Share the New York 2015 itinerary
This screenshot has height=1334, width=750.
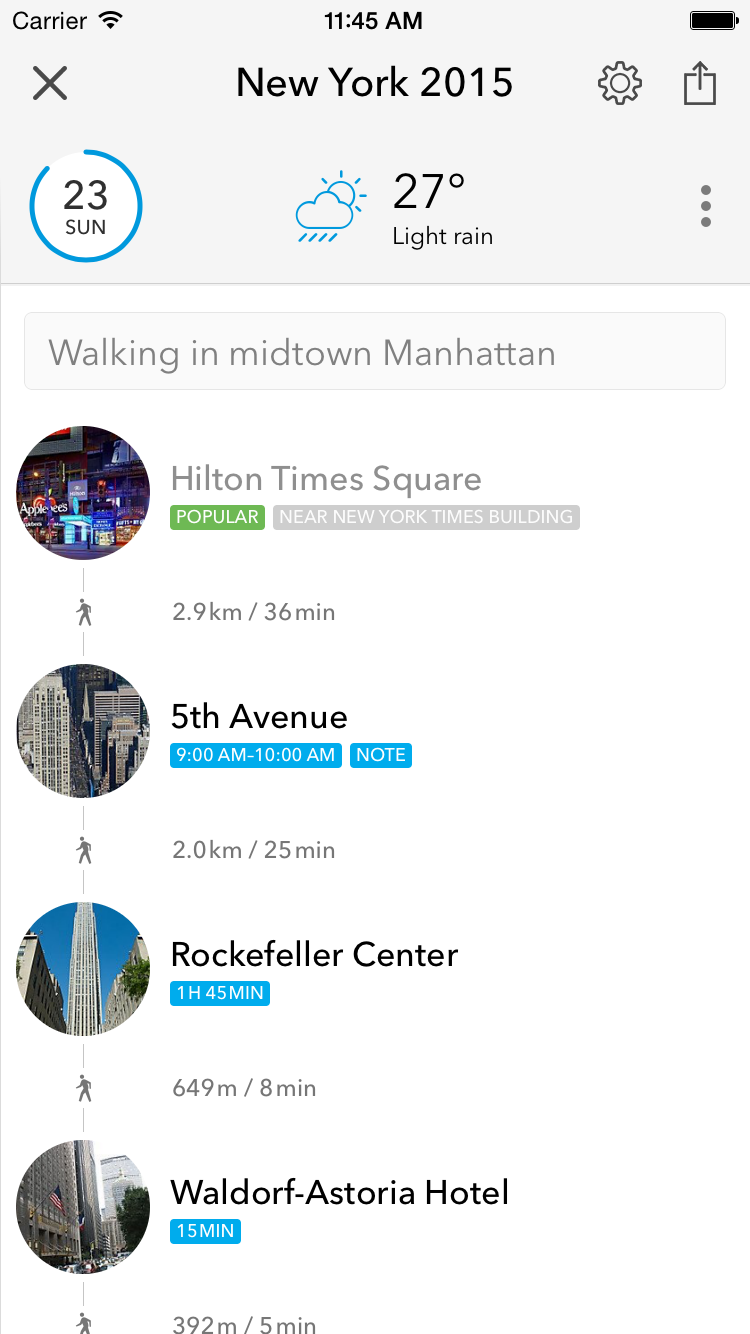tap(700, 83)
